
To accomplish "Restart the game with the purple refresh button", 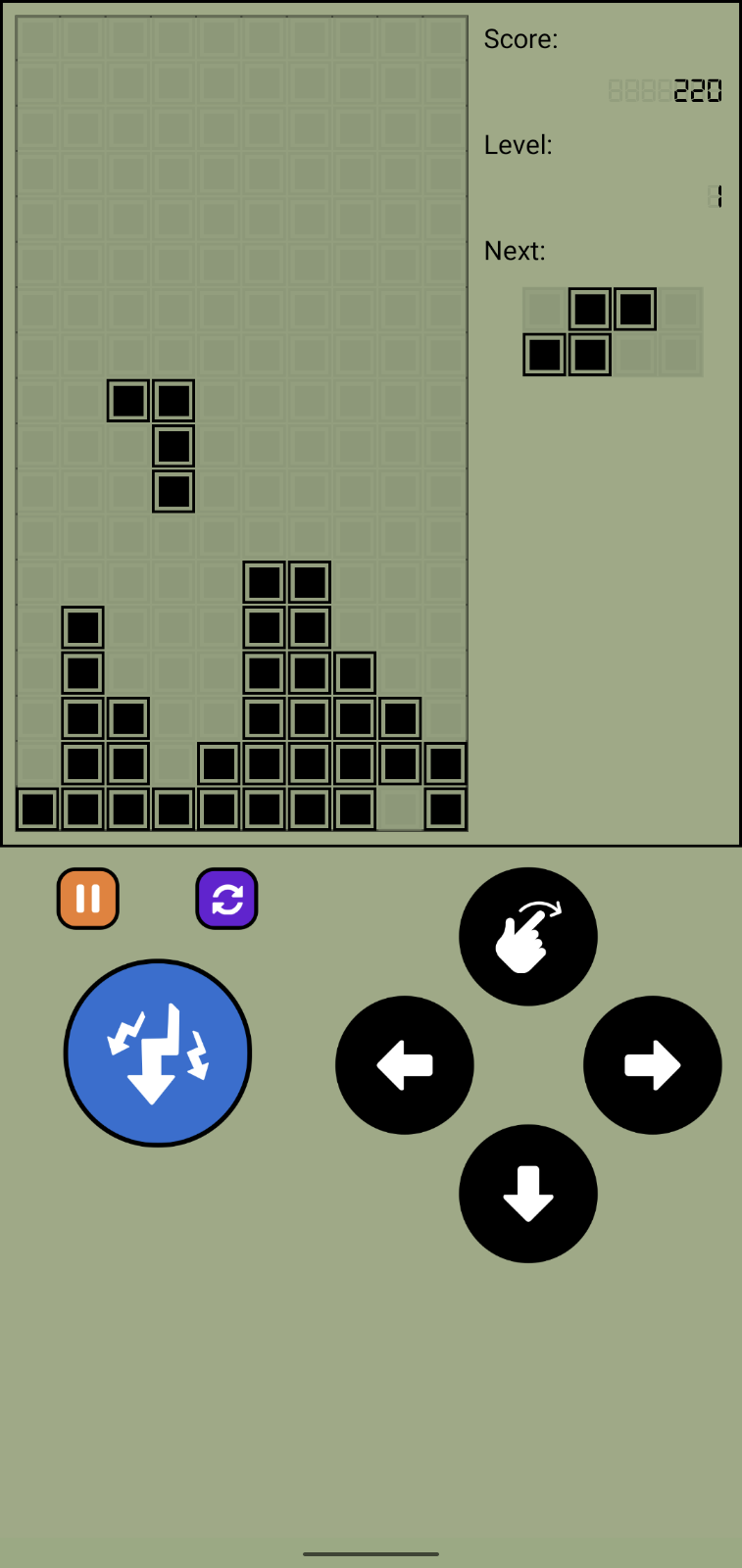I will [227, 899].
